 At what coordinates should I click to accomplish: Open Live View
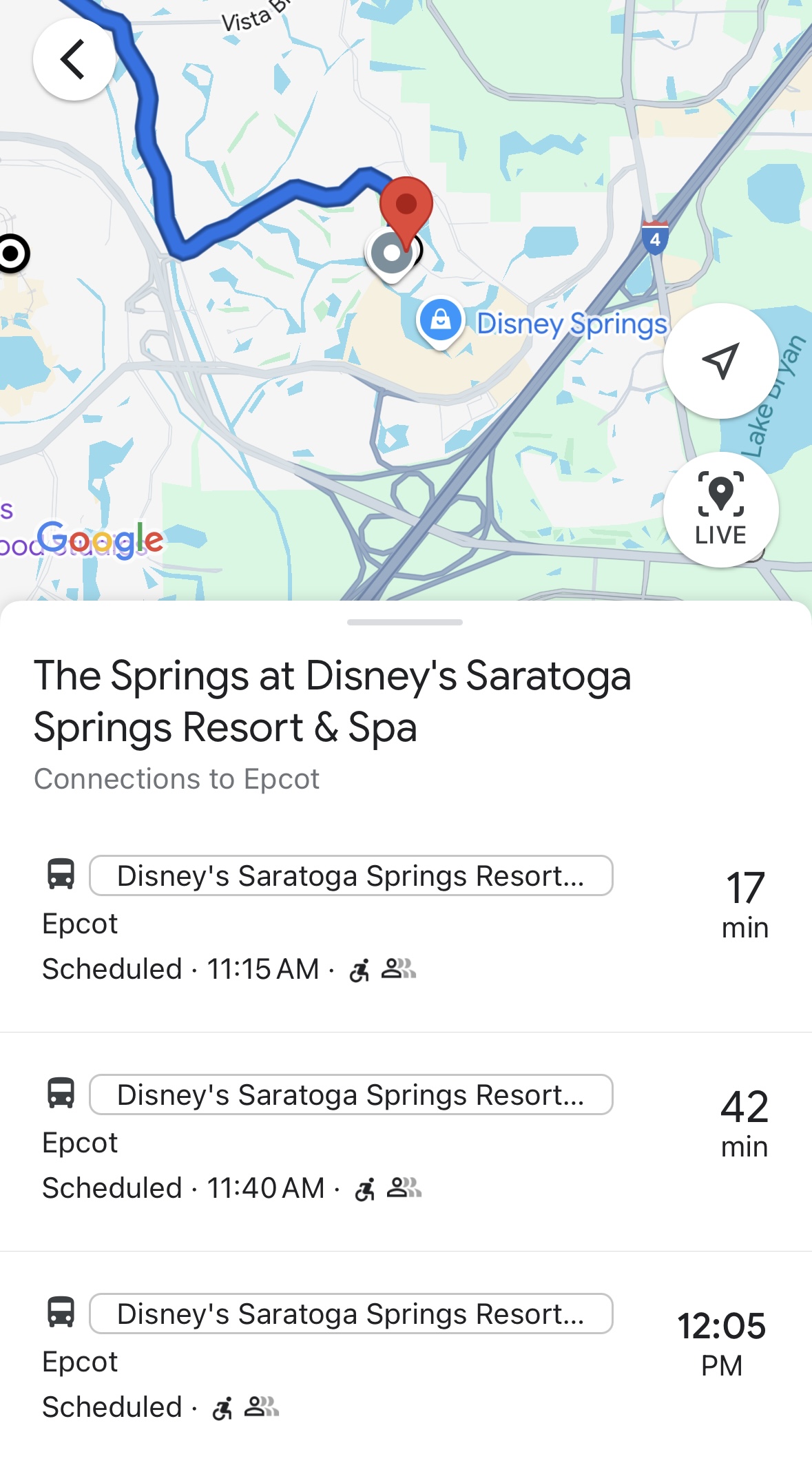720,509
